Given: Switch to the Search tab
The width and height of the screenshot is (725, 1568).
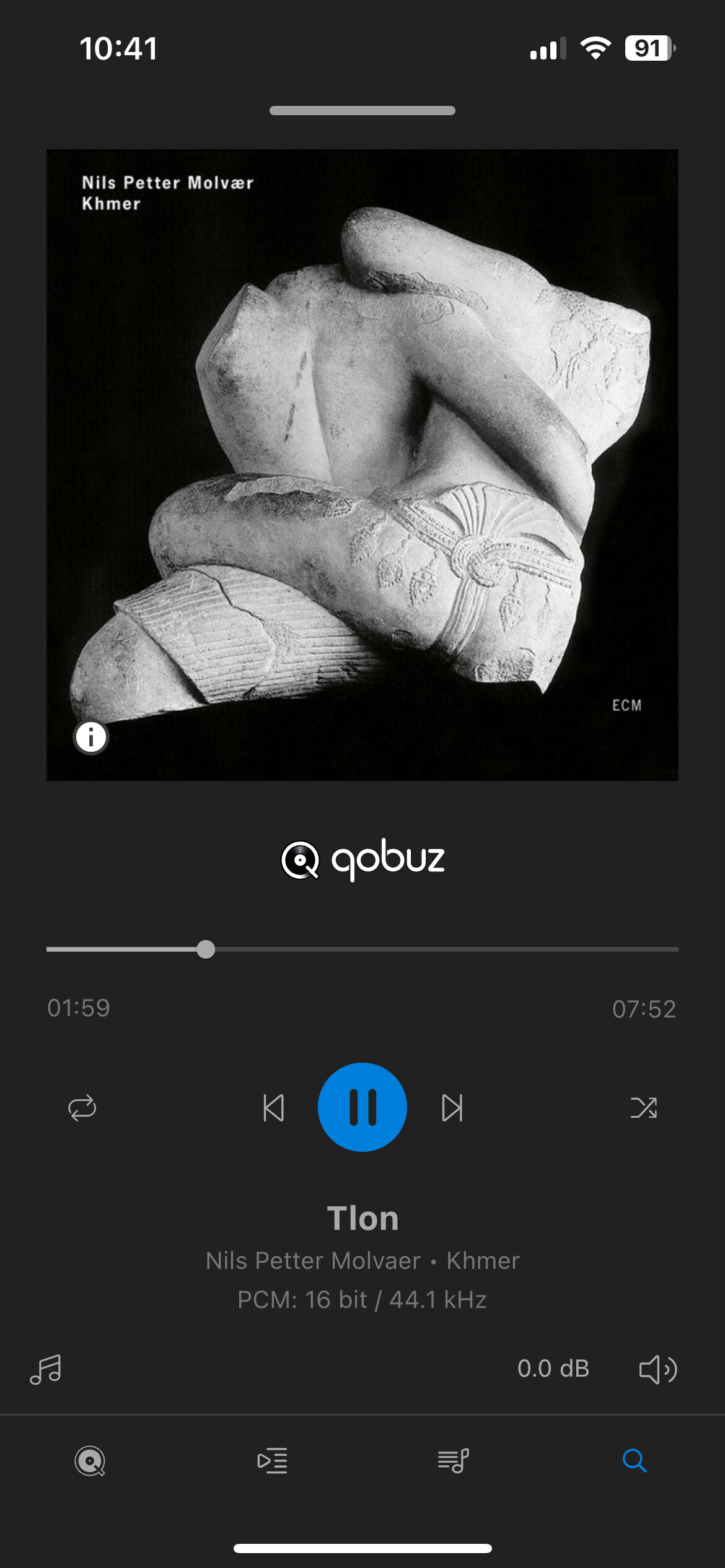Looking at the screenshot, I should (x=635, y=1461).
